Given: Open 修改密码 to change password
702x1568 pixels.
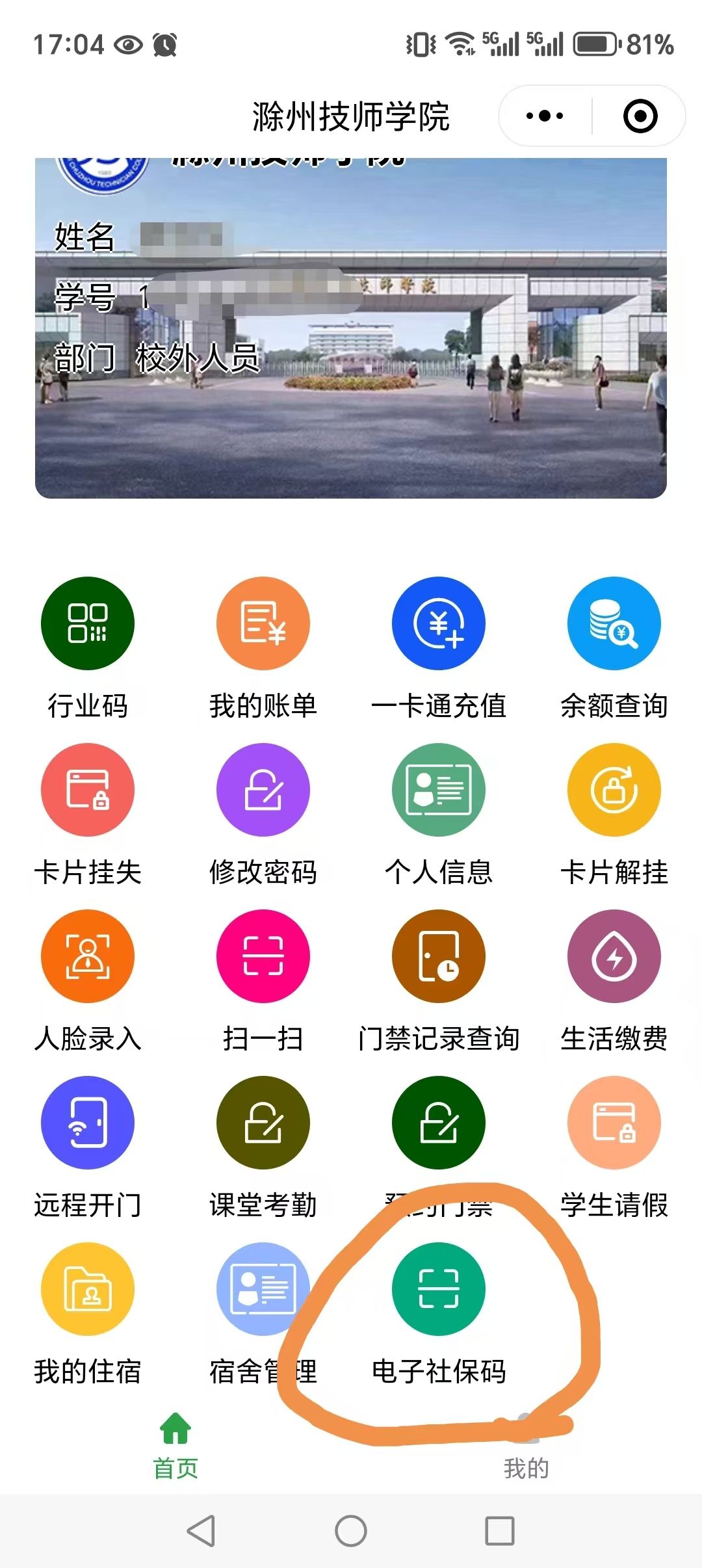Looking at the screenshot, I should tap(262, 789).
